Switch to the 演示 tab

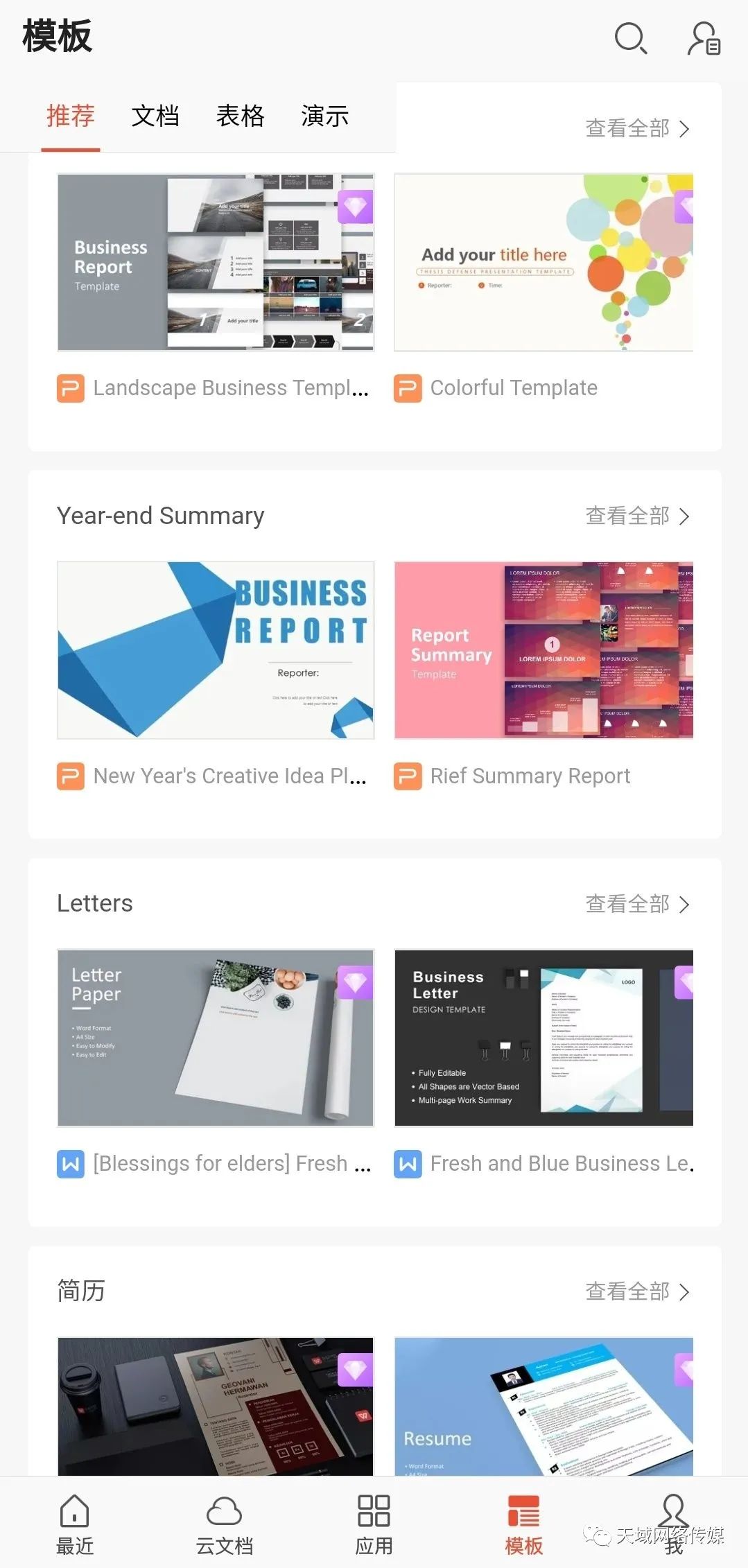click(324, 116)
